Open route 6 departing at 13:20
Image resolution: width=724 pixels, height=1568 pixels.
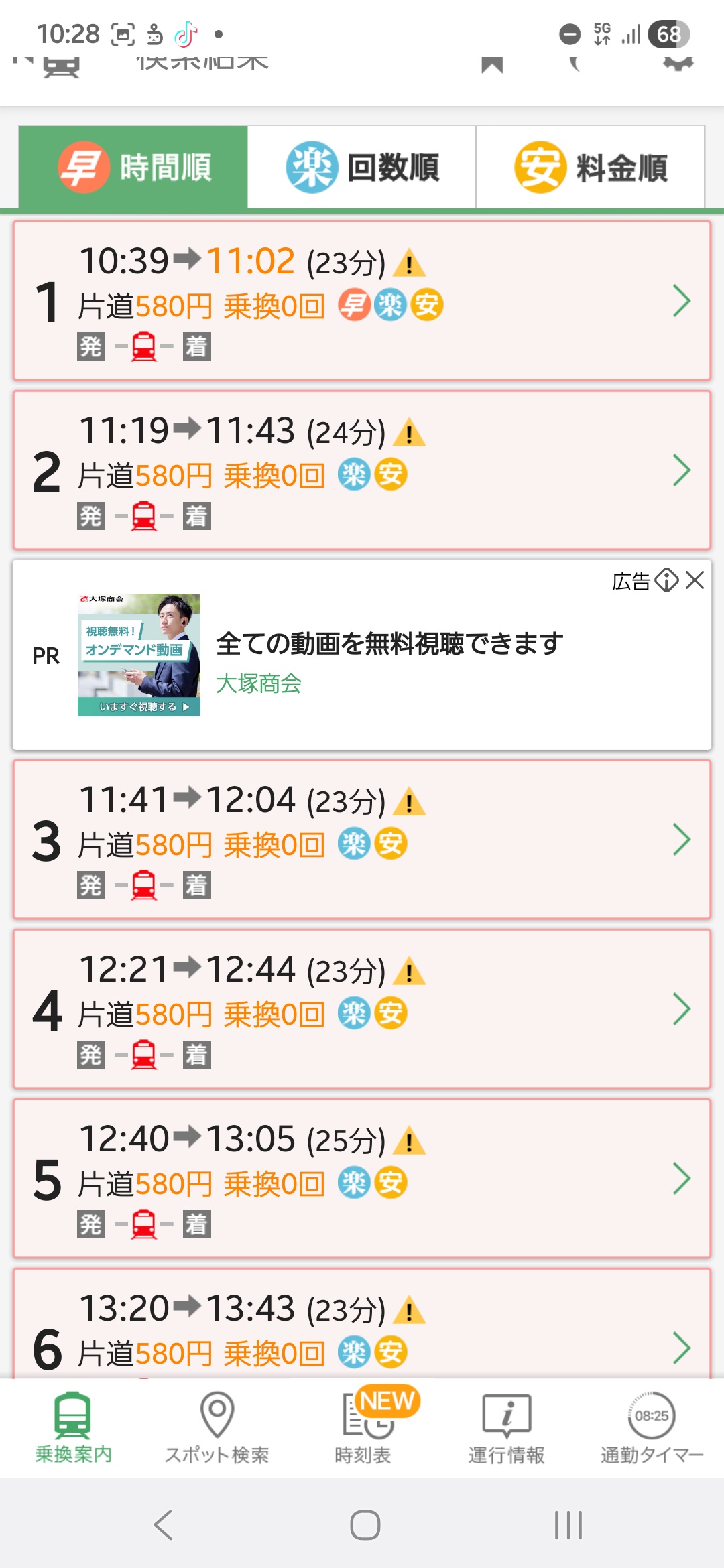pyautogui.click(x=362, y=1330)
